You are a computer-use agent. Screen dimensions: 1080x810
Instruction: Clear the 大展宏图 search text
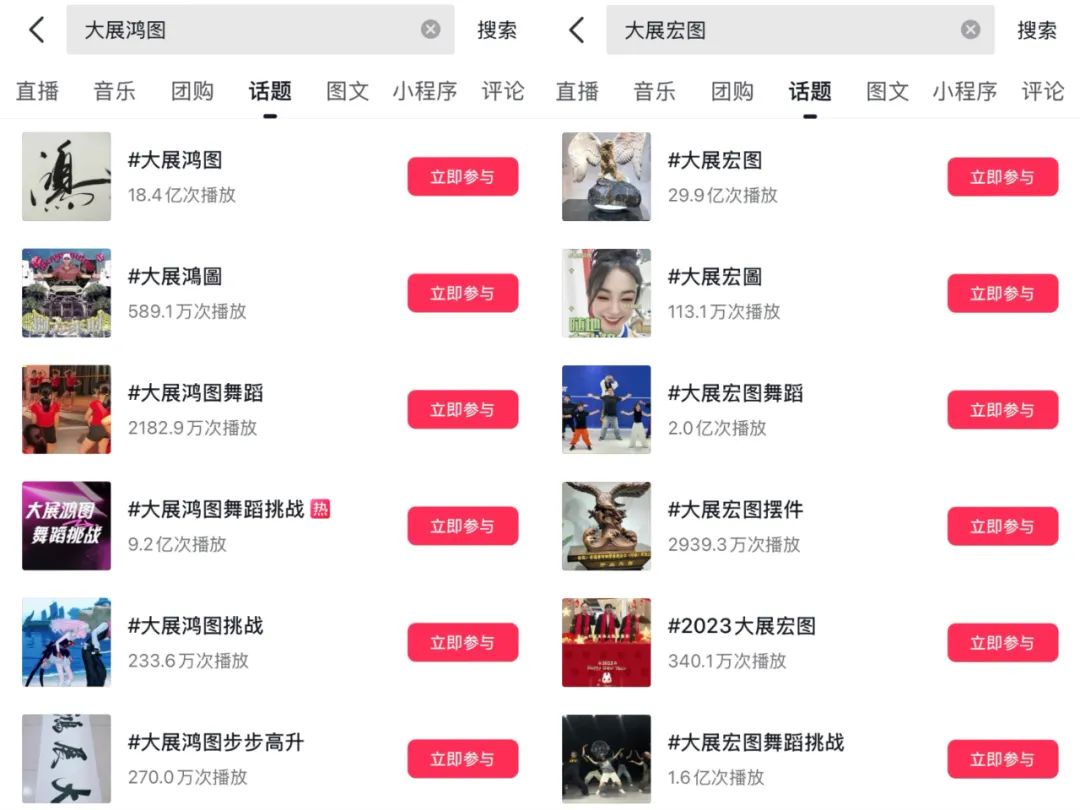click(x=970, y=30)
